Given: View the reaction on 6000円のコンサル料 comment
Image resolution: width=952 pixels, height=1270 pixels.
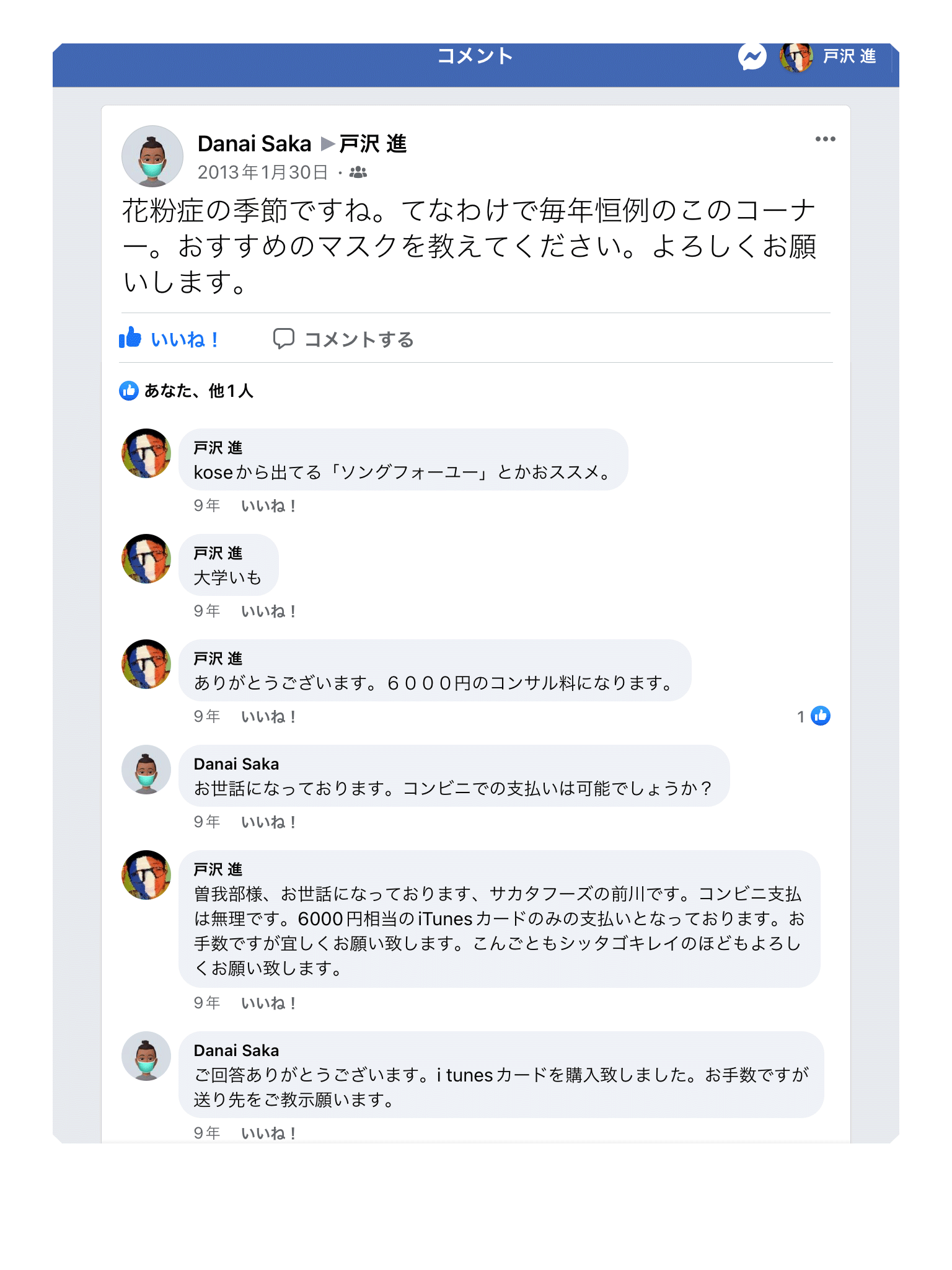Looking at the screenshot, I should (x=814, y=716).
